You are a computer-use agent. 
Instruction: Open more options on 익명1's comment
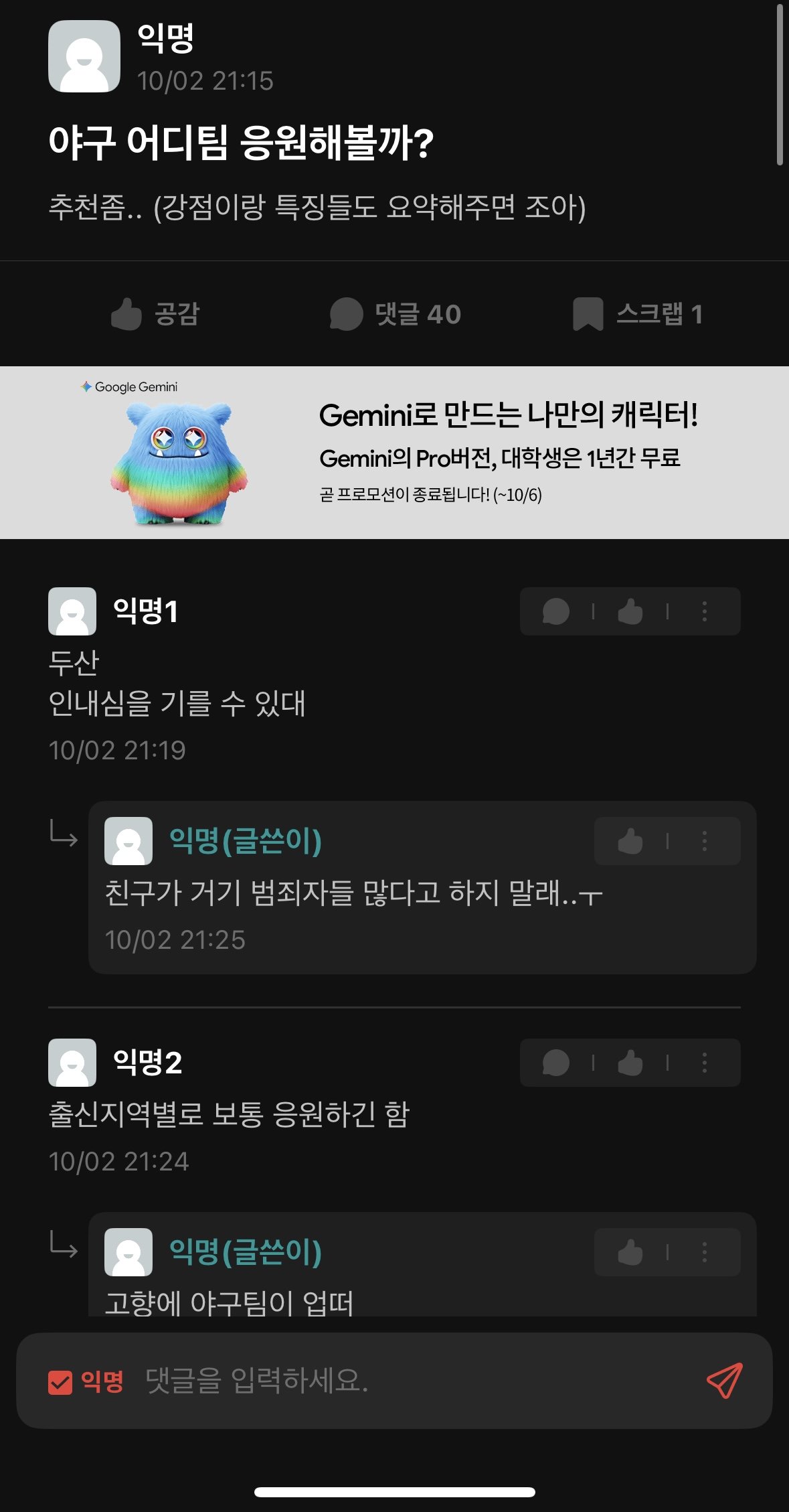pos(704,611)
